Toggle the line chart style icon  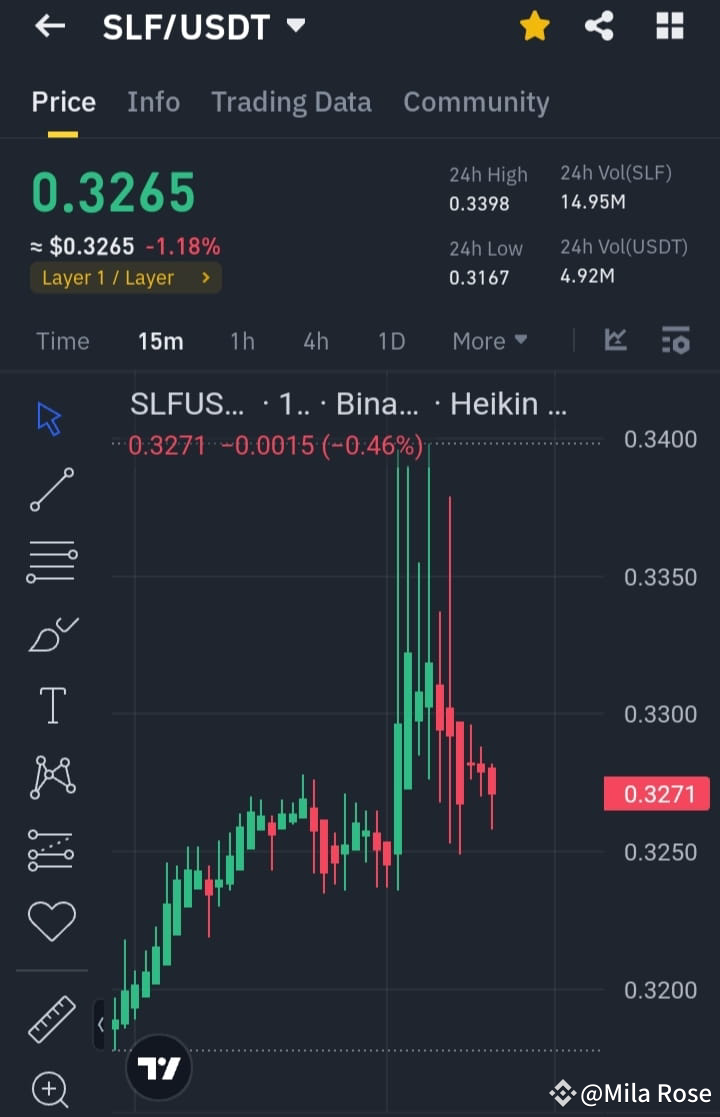coord(616,340)
